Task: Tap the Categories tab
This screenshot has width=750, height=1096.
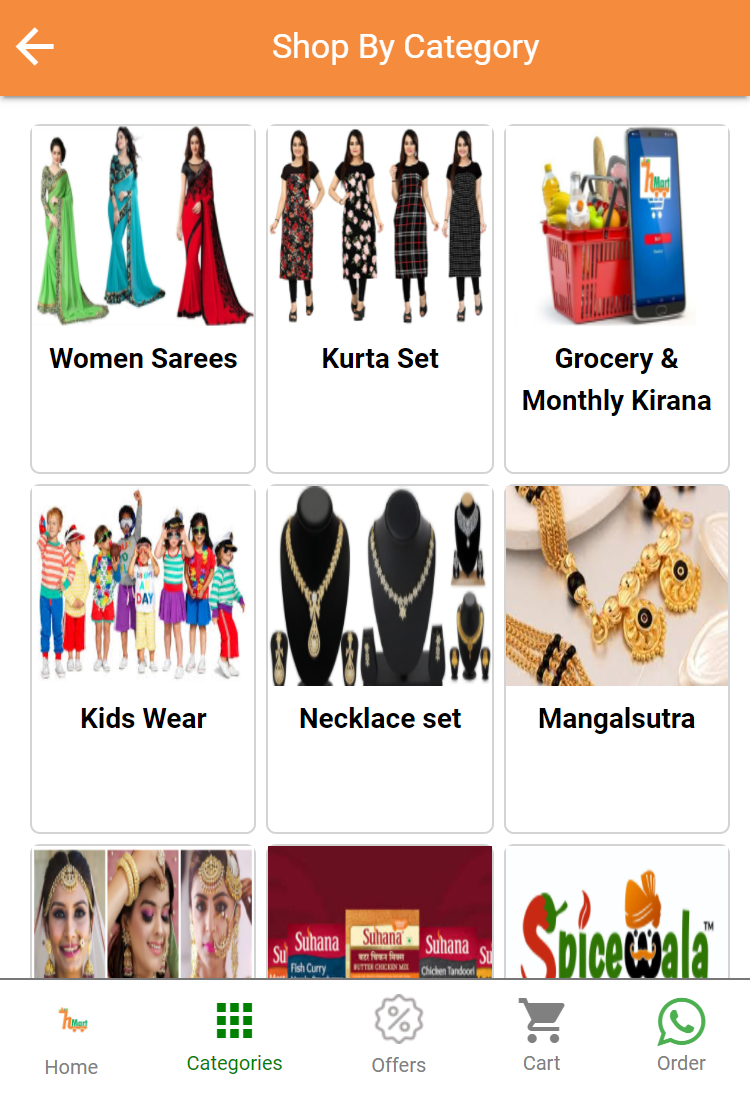Action: point(234,1038)
